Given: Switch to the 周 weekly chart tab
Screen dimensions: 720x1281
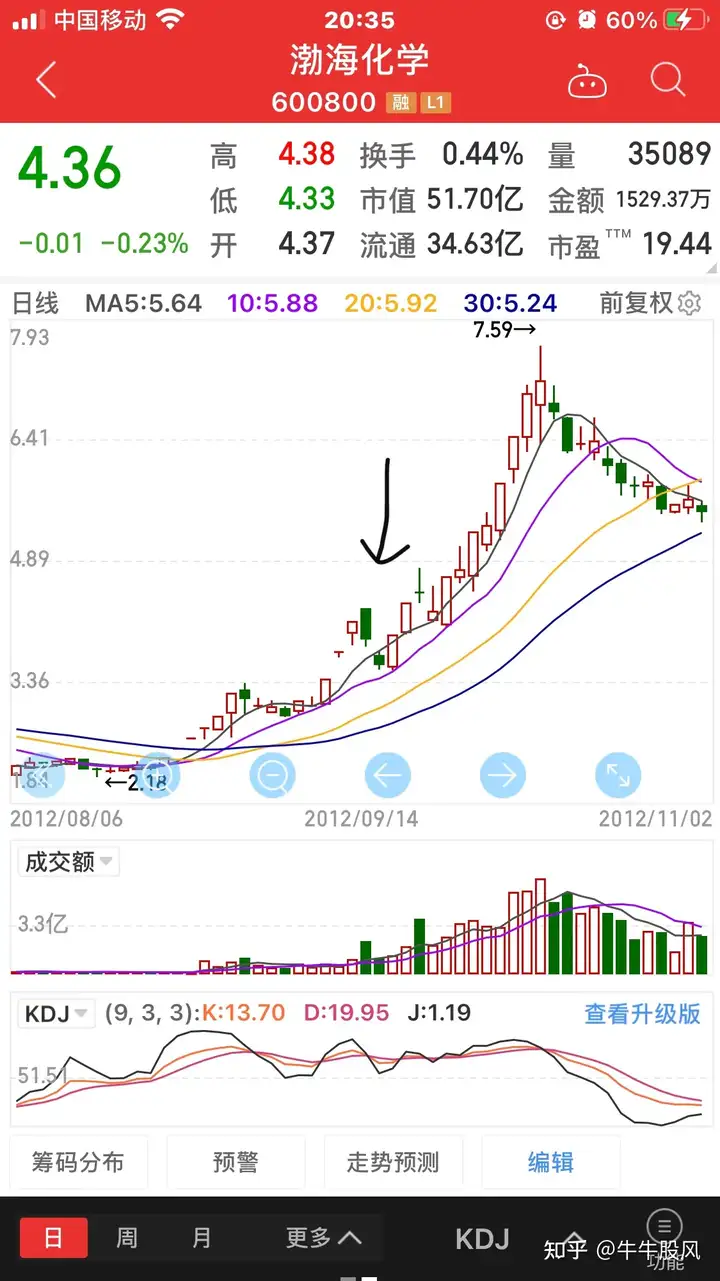Looking at the screenshot, I should 127,1238.
